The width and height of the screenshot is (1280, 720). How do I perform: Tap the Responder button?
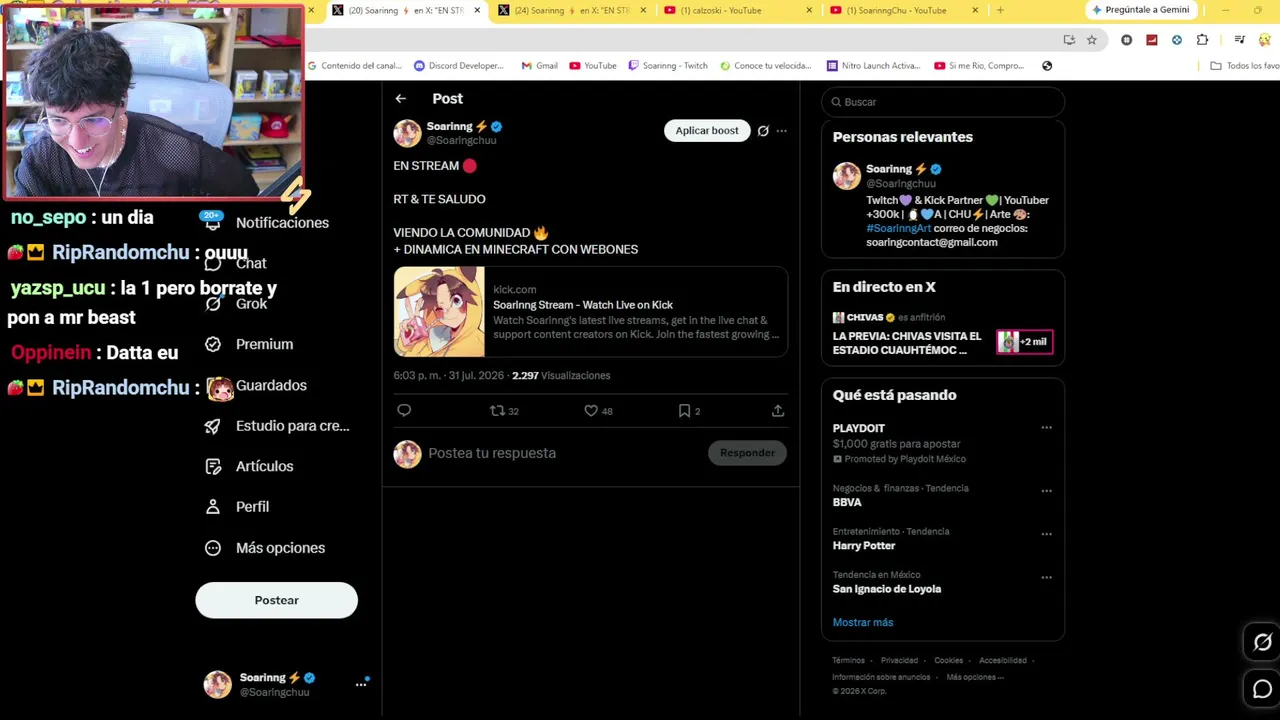747,453
